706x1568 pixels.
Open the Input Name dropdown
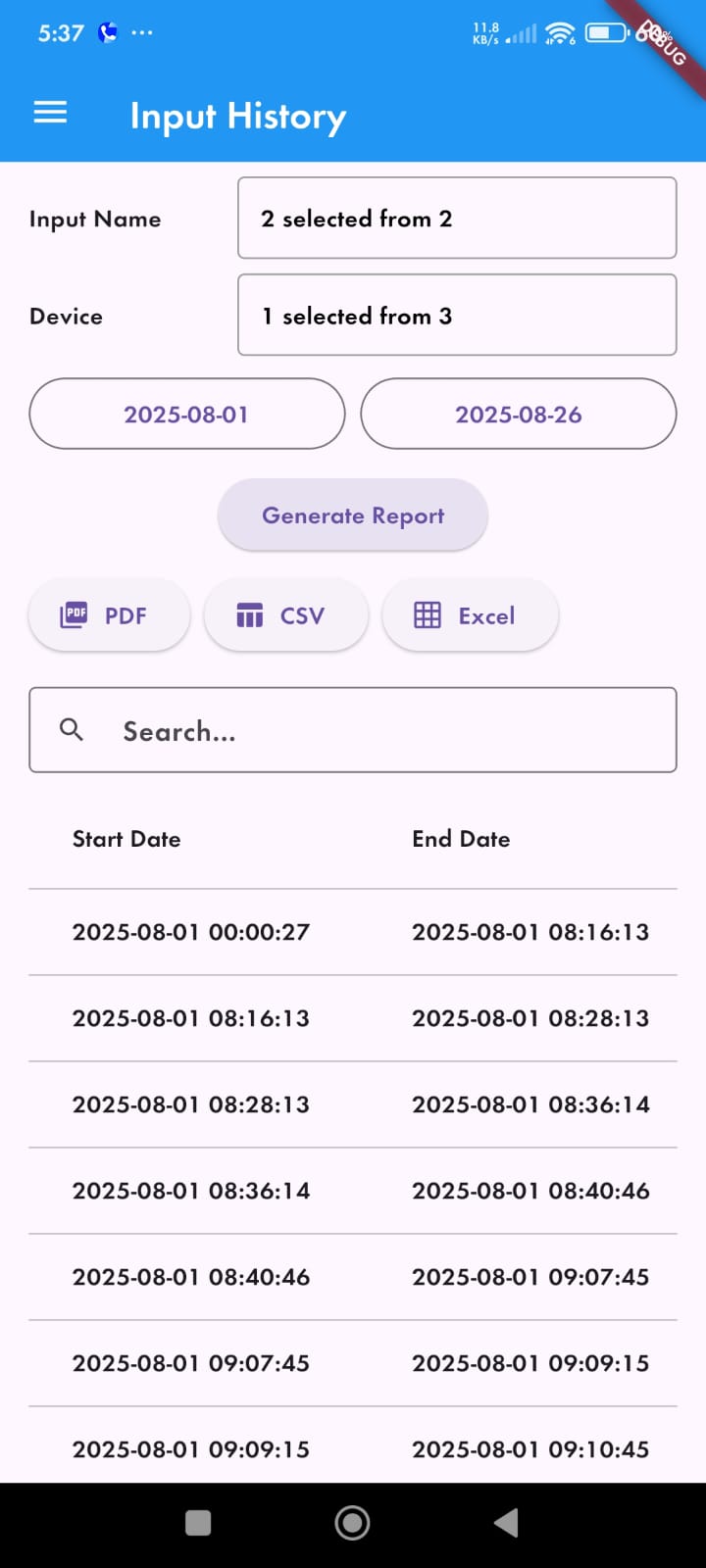pos(457,219)
